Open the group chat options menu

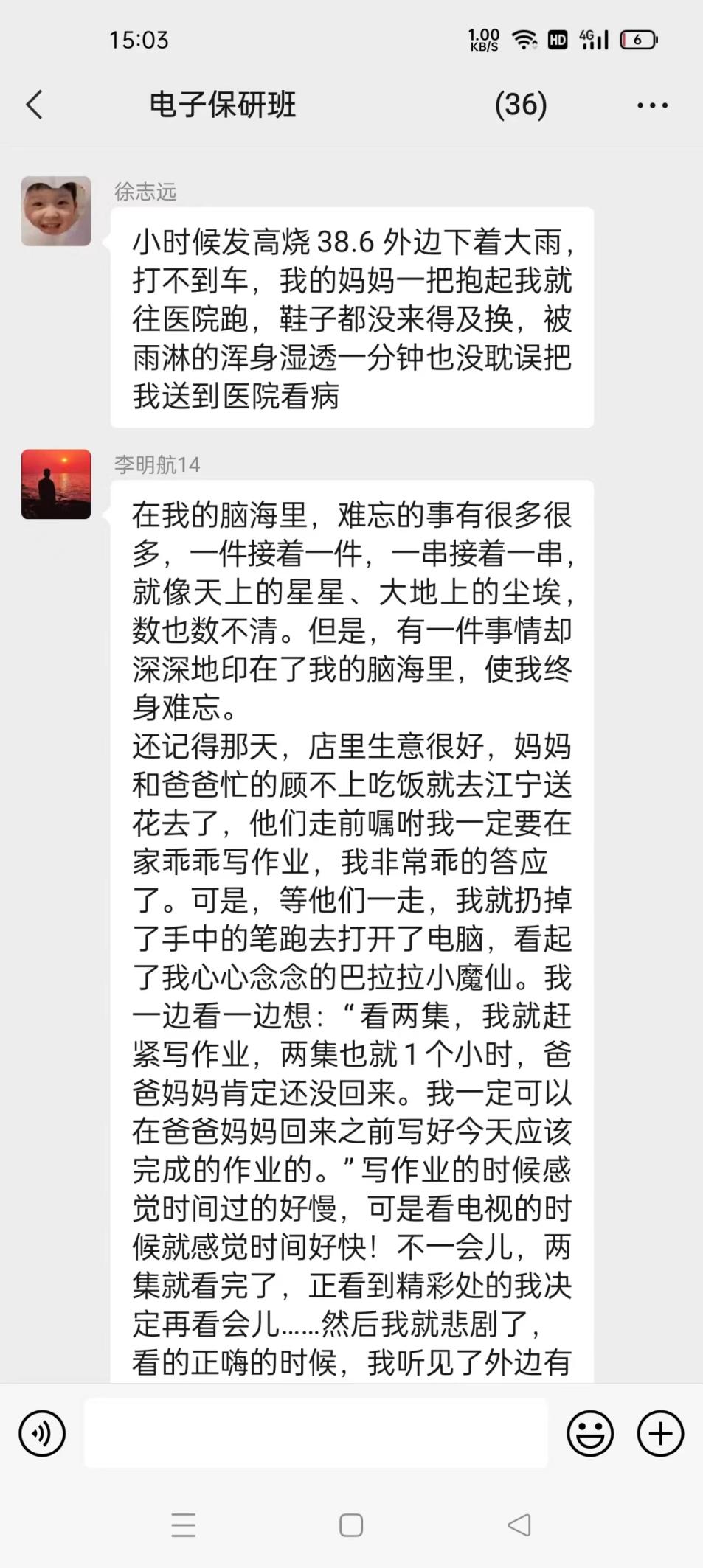pos(652,105)
